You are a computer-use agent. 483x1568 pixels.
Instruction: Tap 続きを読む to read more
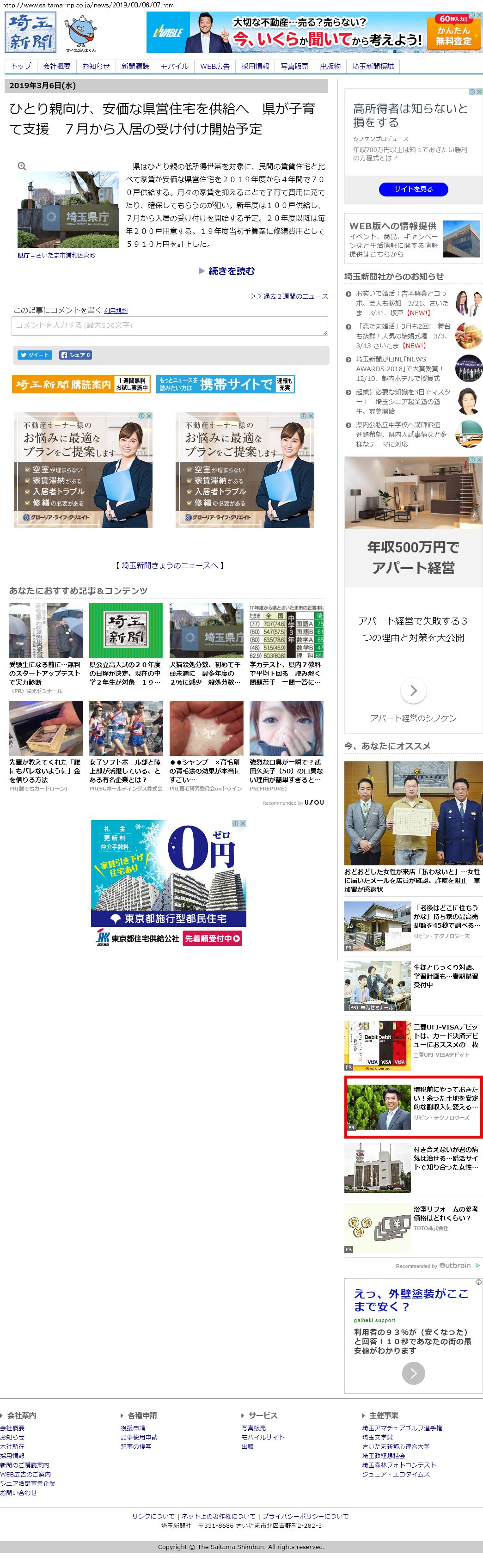pyautogui.click(x=231, y=271)
